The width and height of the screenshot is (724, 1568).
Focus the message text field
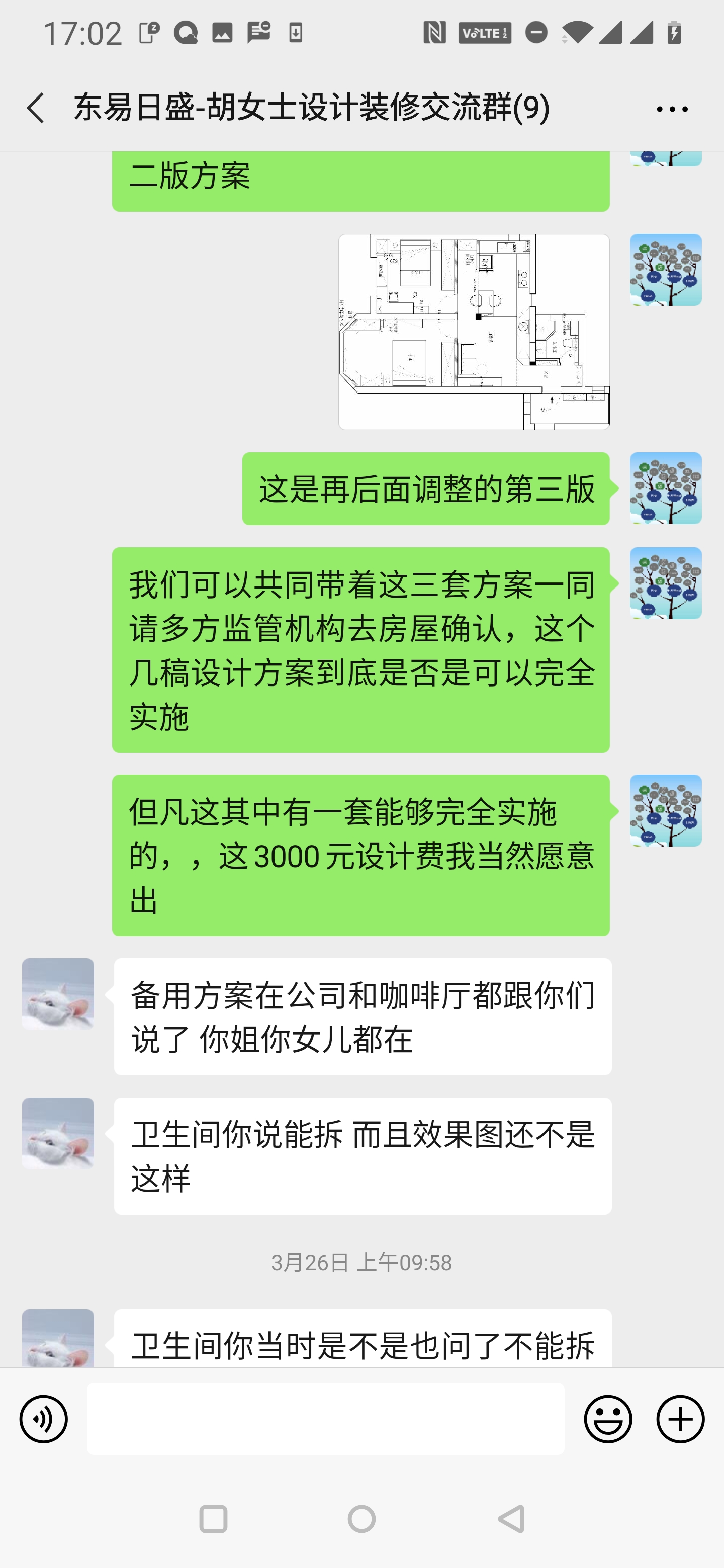click(x=325, y=1419)
